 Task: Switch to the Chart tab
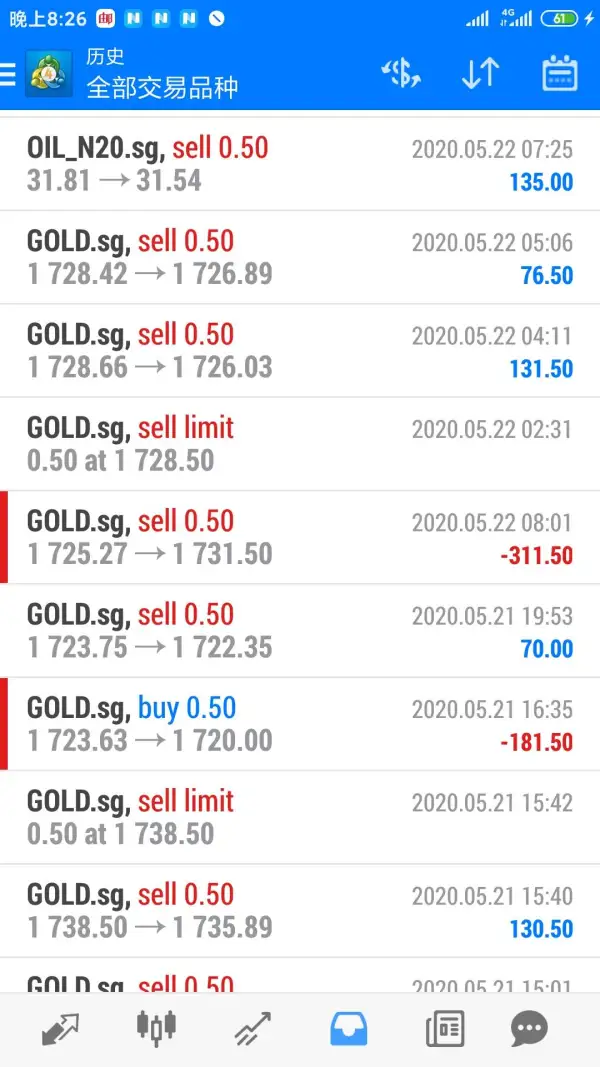pos(156,1029)
